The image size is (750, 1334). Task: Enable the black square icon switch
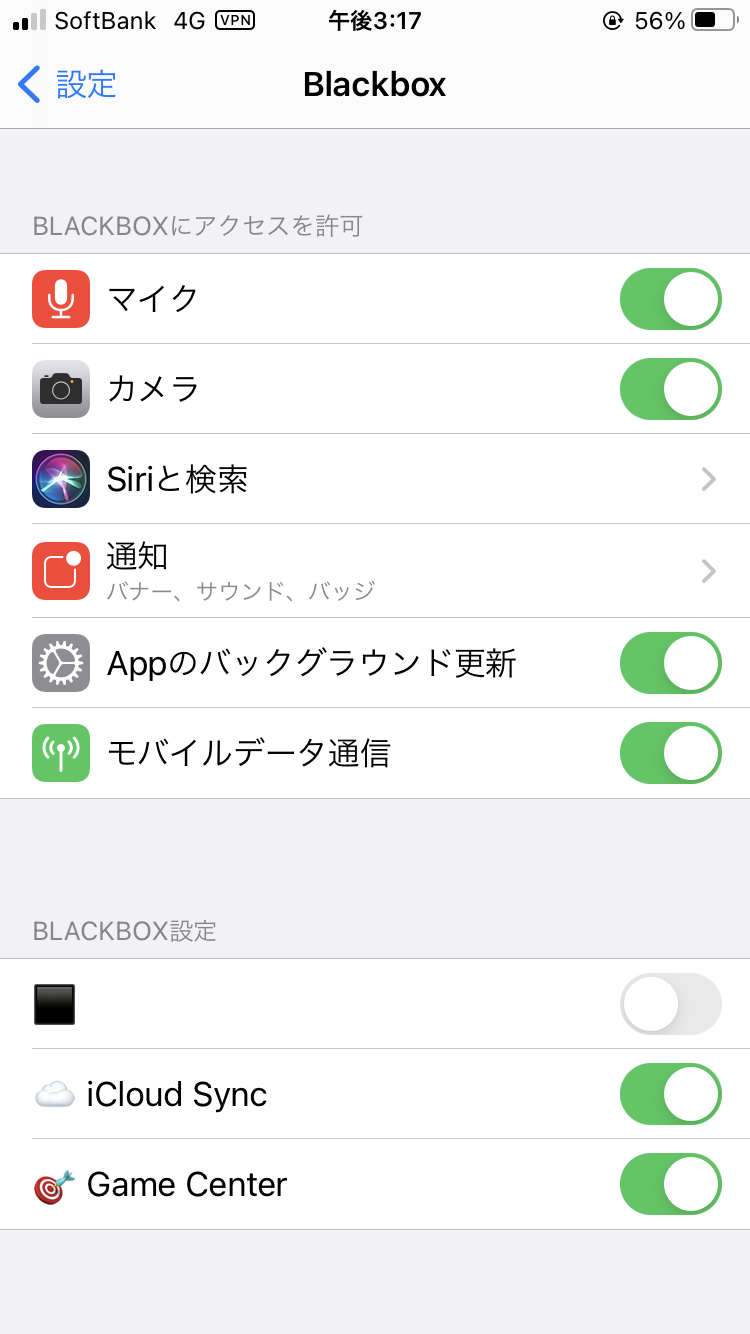point(670,1004)
